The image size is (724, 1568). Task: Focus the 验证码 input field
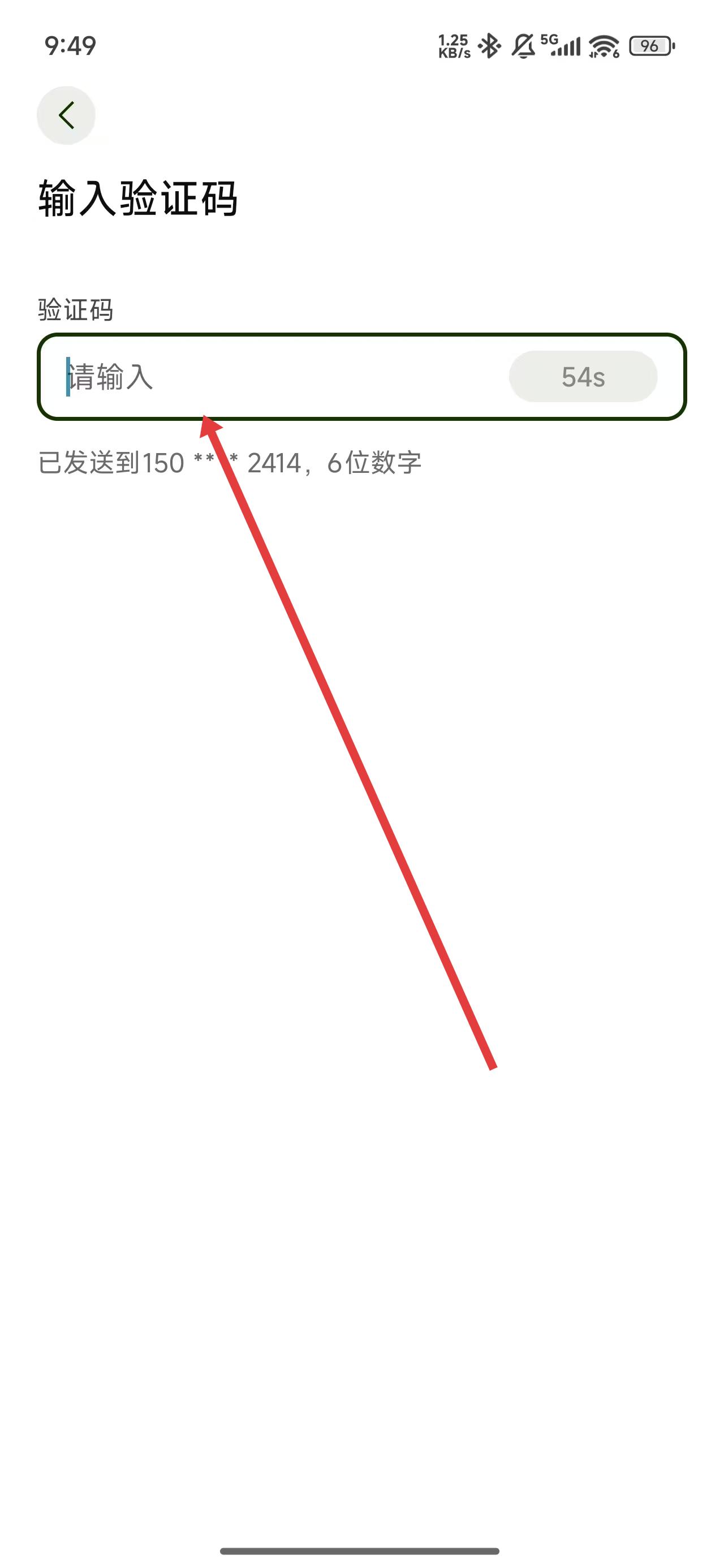click(274, 377)
